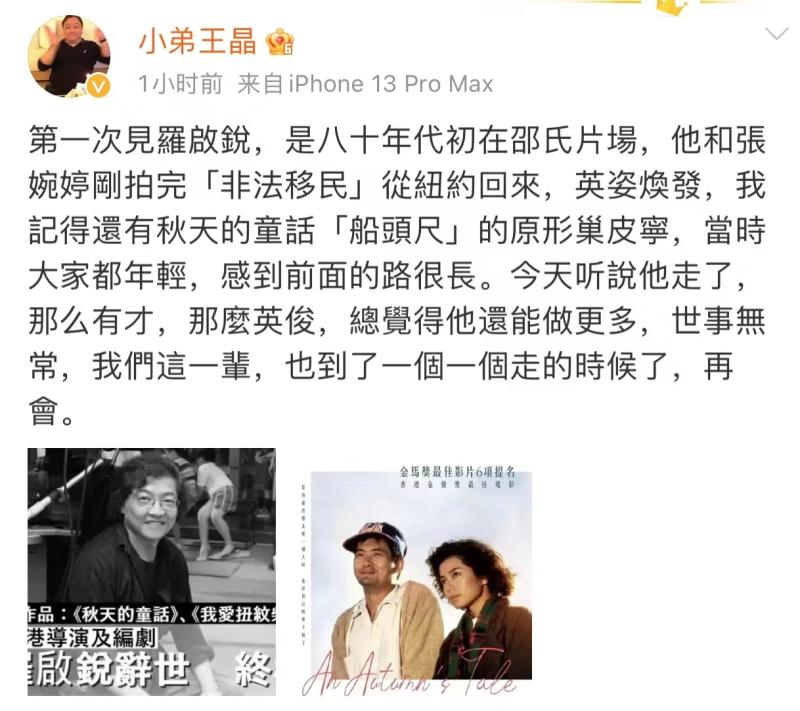
Task: Open the black-and-white 羅啟銳辭世 photo
Action: click(x=151, y=571)
